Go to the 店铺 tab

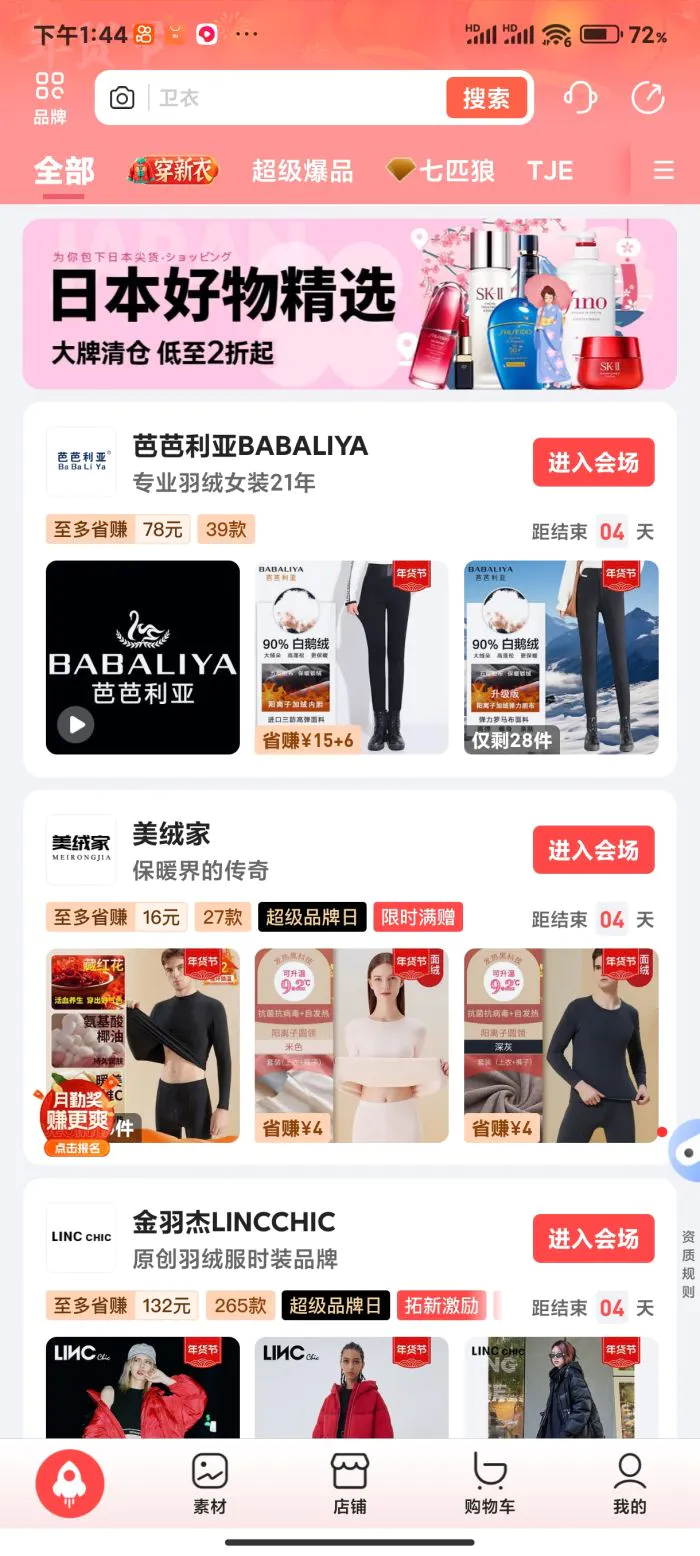[350, 1484]
